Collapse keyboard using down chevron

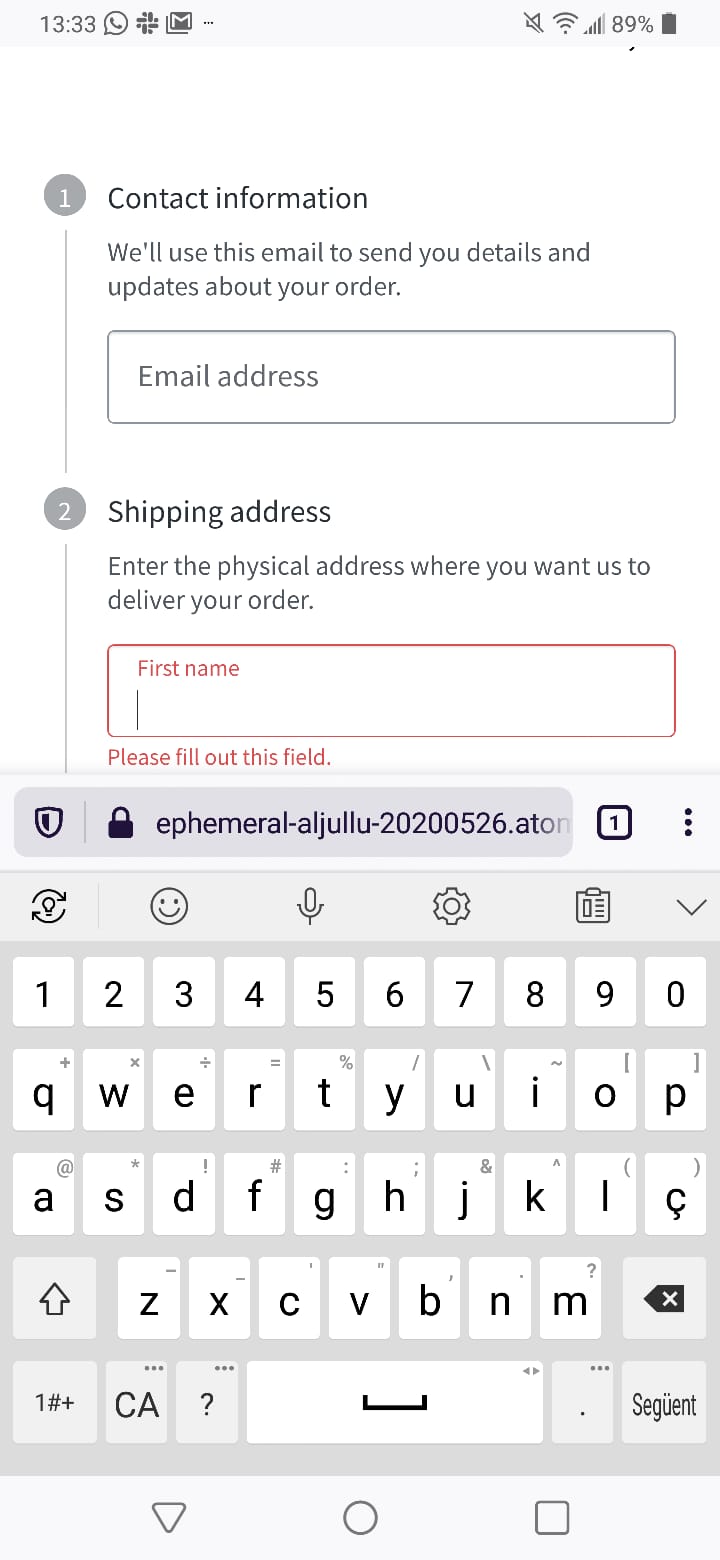coord(690,906)
